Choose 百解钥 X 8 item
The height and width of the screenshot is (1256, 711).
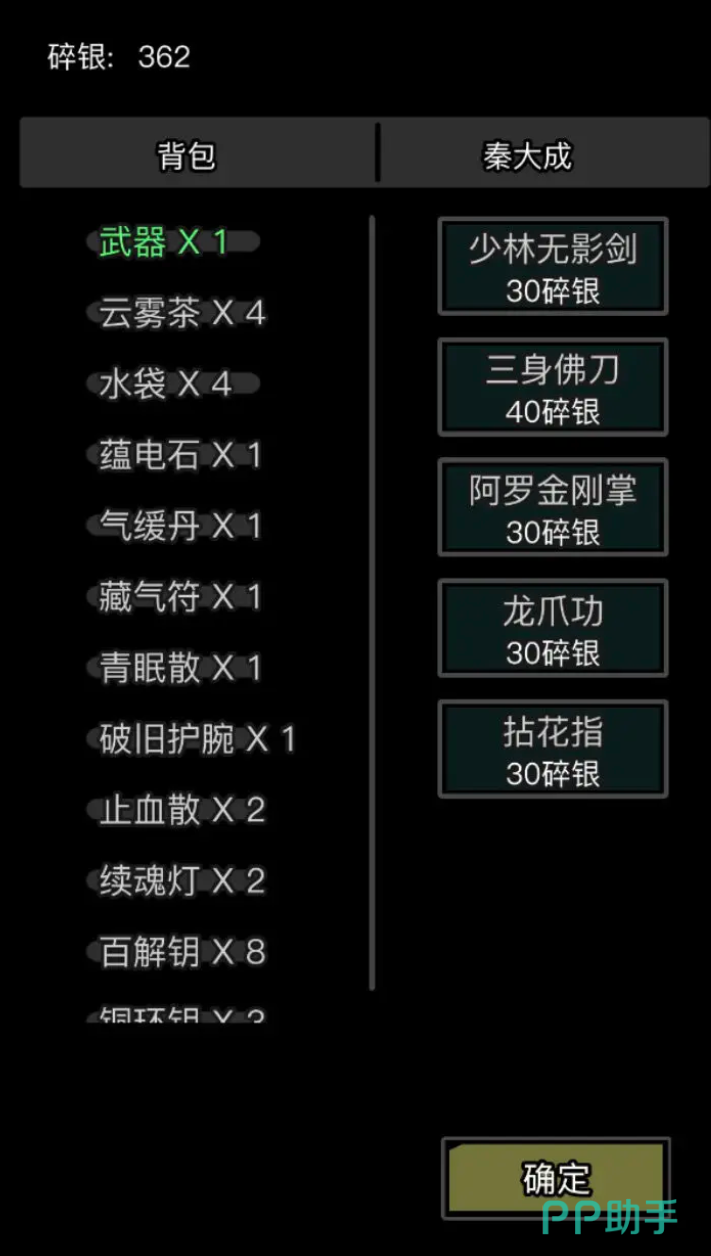click(182, 952)
